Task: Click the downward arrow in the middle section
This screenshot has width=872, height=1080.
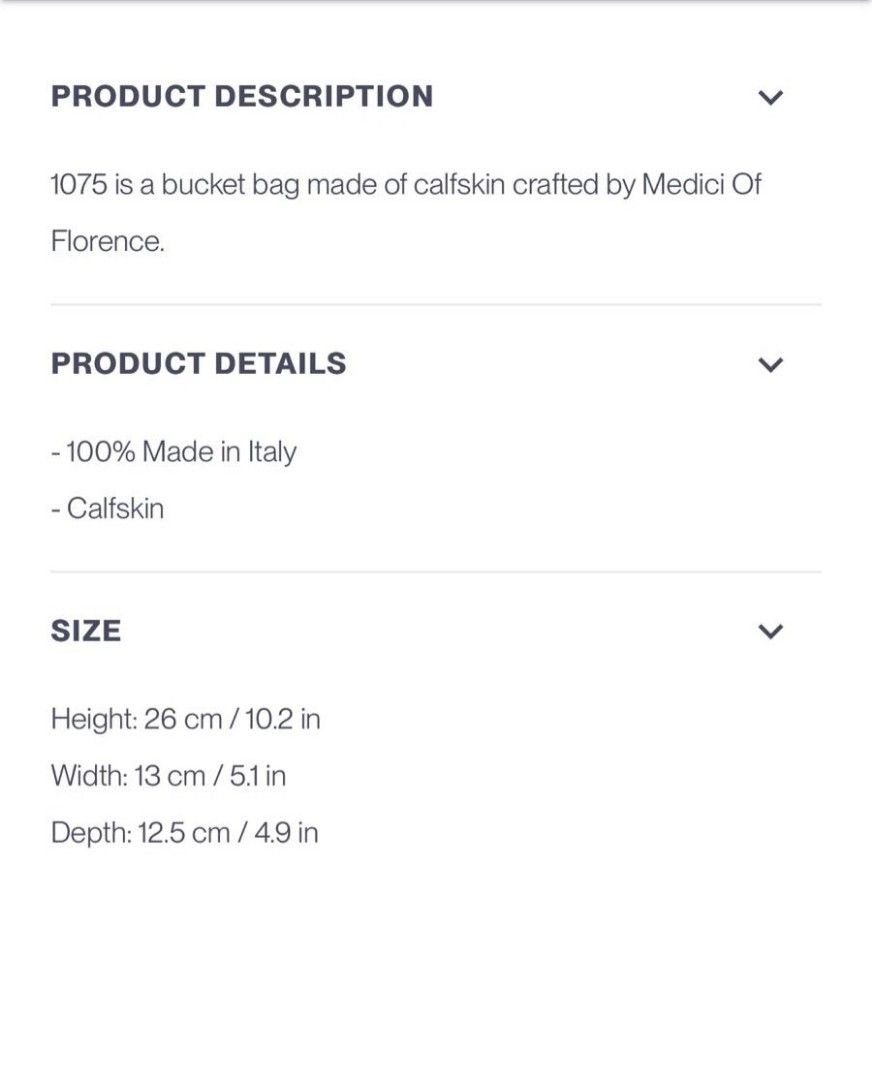Action: point(770,364)
